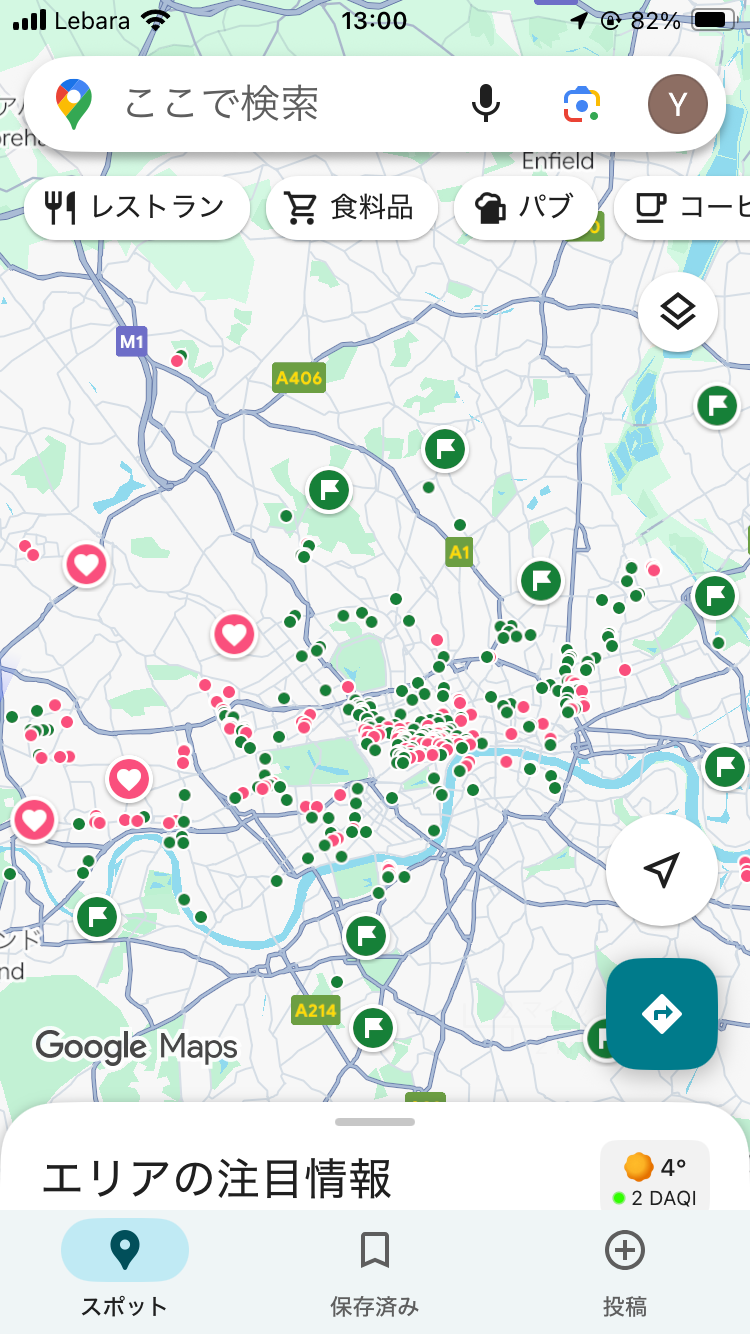Open the map layers selector
Screen dimensions: 750x1334
tap(677, 312)
